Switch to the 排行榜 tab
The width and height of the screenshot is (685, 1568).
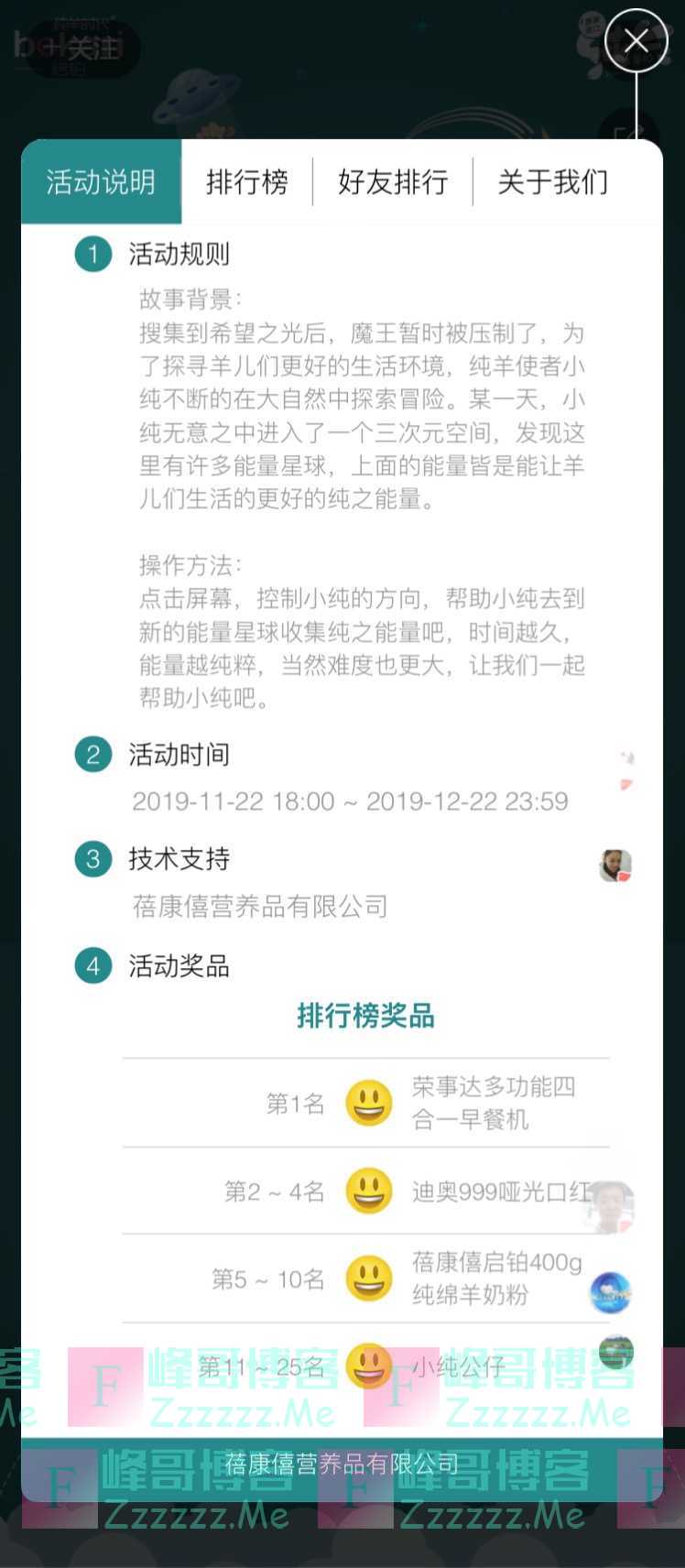[246, 181]
